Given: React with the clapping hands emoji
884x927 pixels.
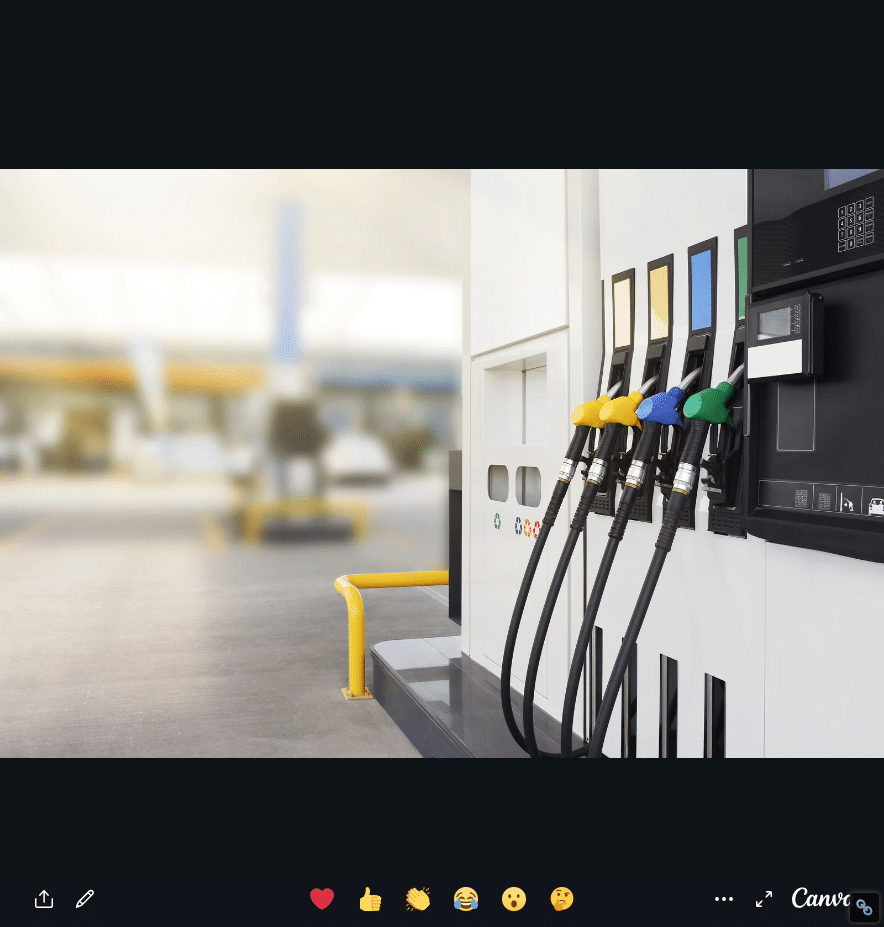Looking at the screenshot, I should [418, 899].
